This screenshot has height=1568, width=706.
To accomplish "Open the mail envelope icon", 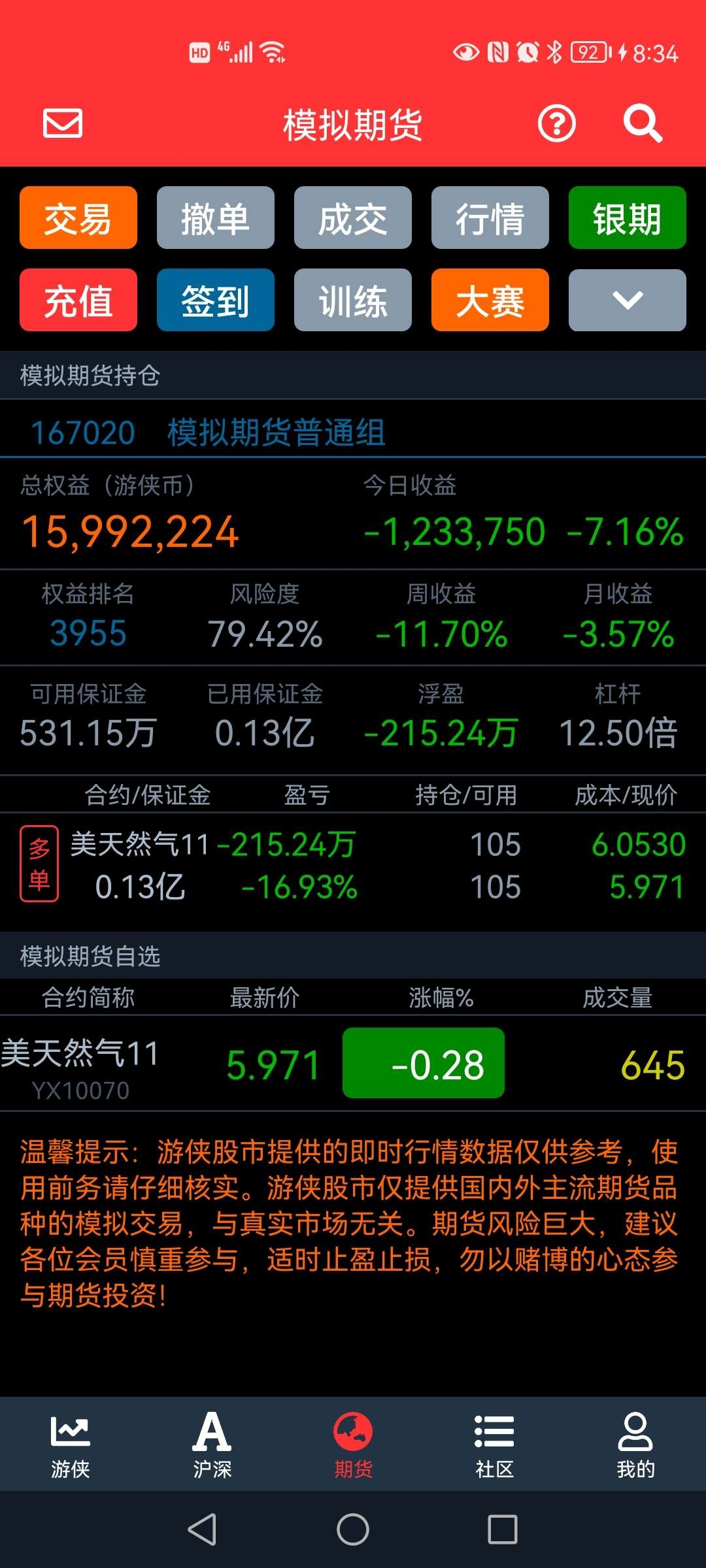I will point(63,123).
